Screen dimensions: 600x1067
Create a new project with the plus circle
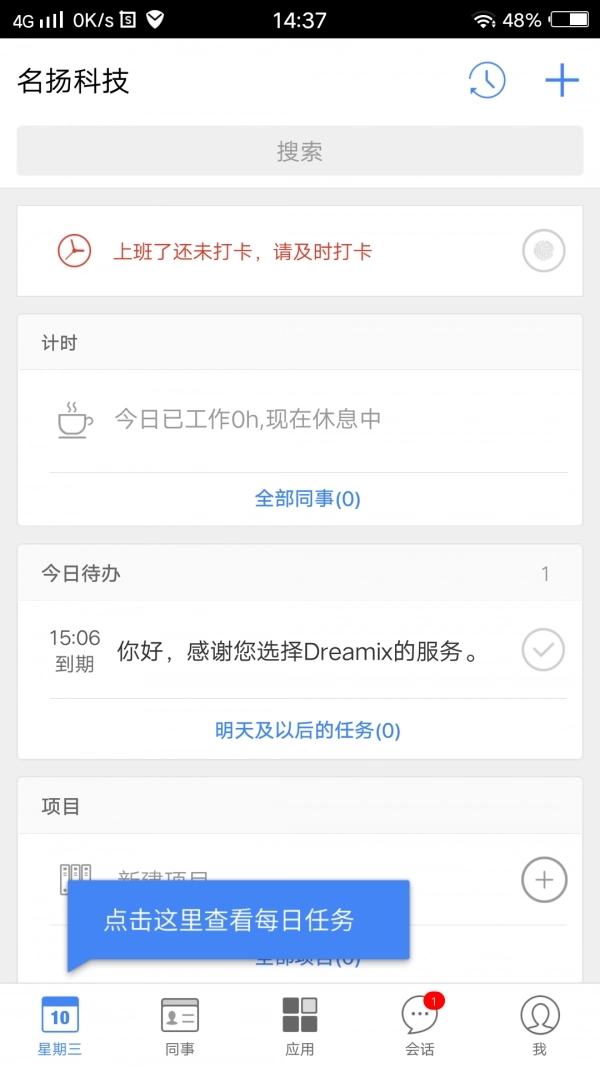(544, 880)
